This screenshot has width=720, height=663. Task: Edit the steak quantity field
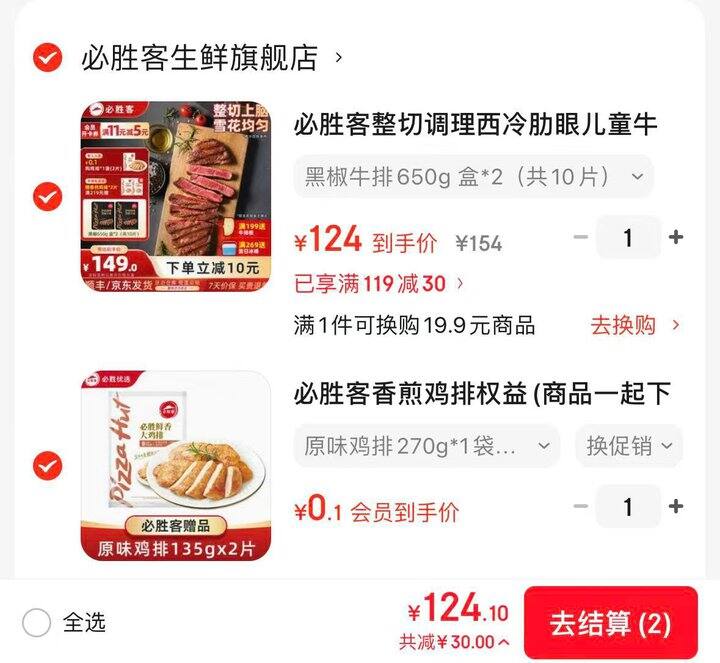(628, 238)
